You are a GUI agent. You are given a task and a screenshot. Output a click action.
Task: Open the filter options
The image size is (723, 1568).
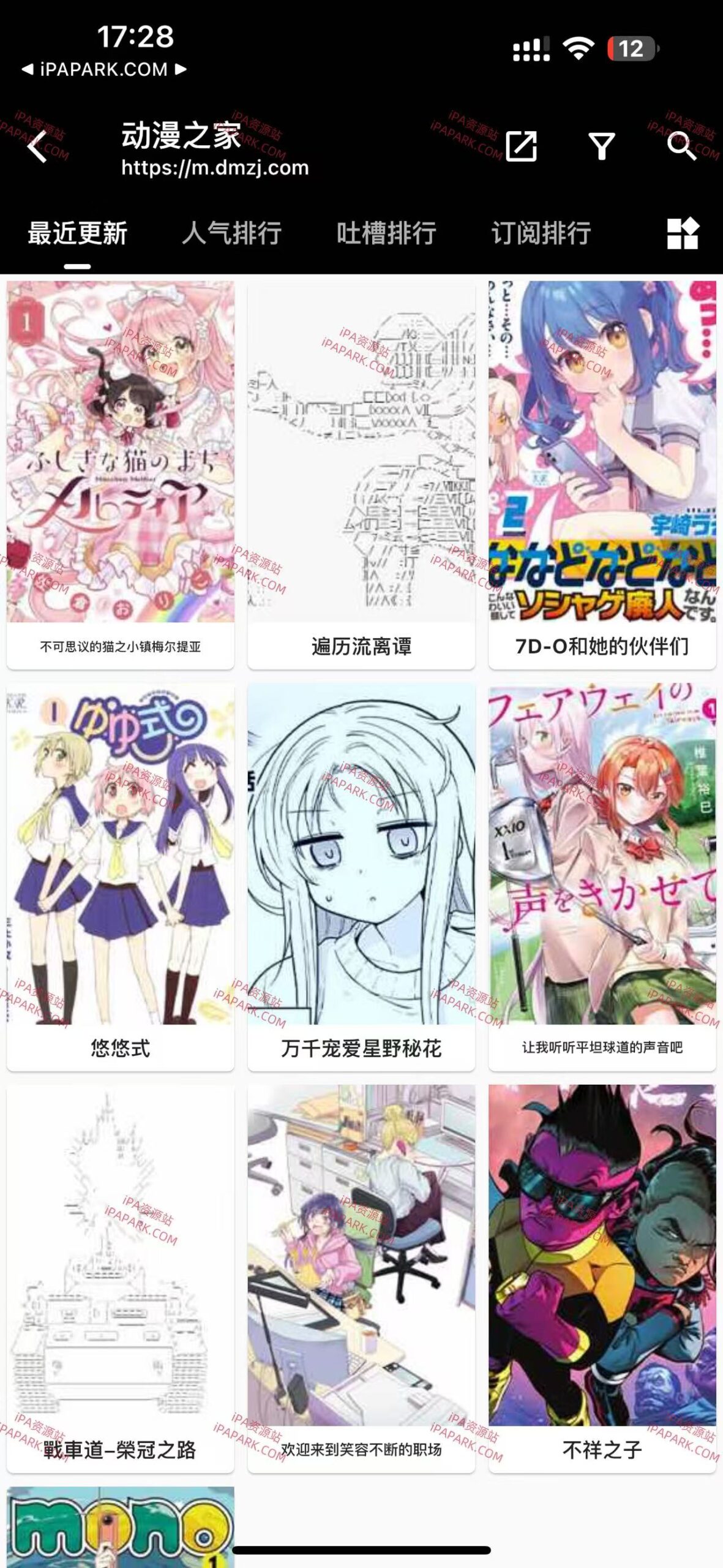601,146
